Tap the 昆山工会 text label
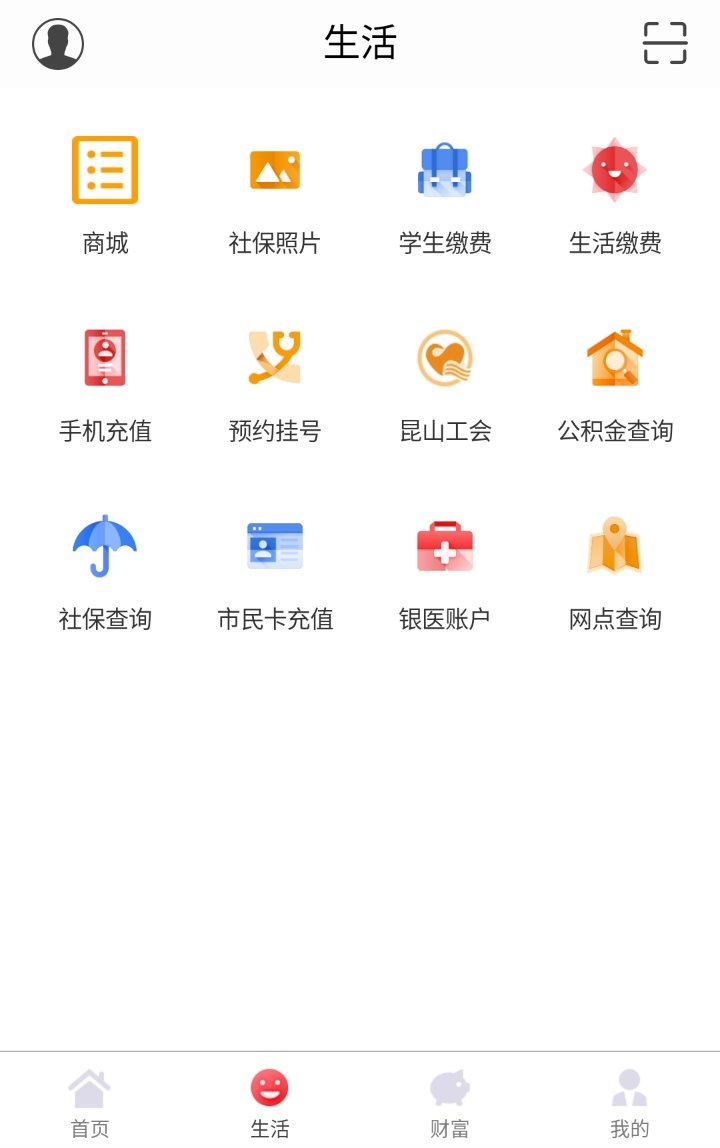Image resolution: width=720 pixels, height=1148 pixels. 445,430
